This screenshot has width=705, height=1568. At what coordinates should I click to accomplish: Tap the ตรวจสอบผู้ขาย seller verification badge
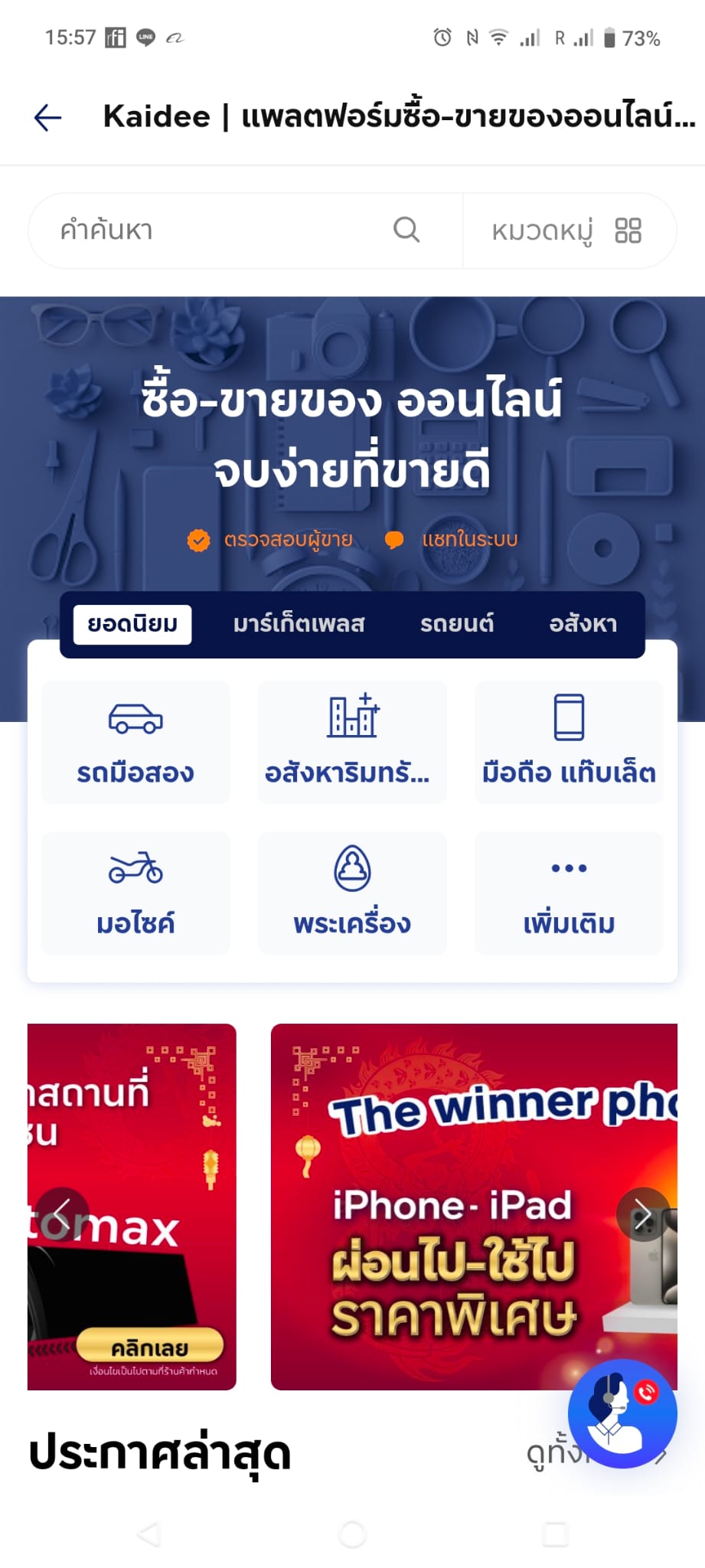tap(200, 540)
